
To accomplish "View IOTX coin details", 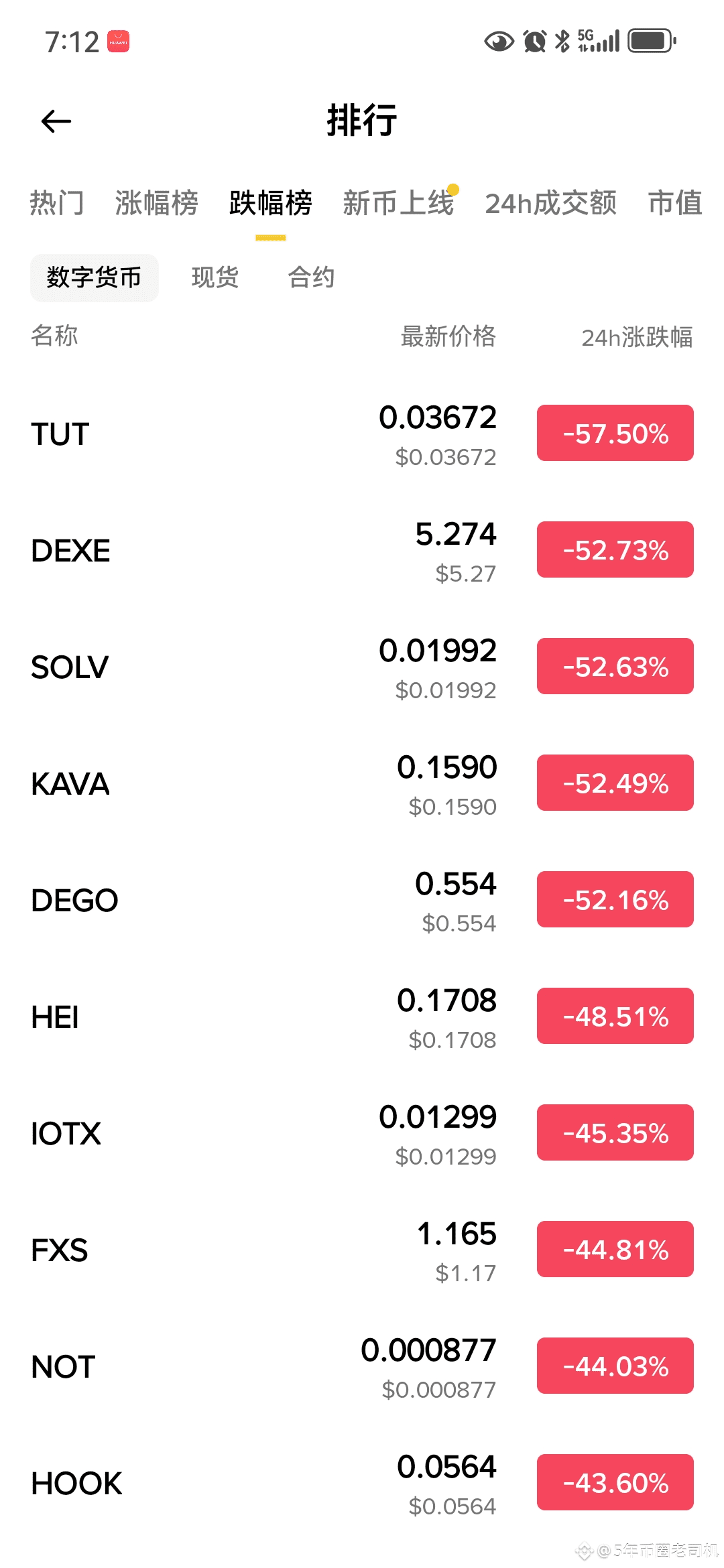I will coord(268,1133).
